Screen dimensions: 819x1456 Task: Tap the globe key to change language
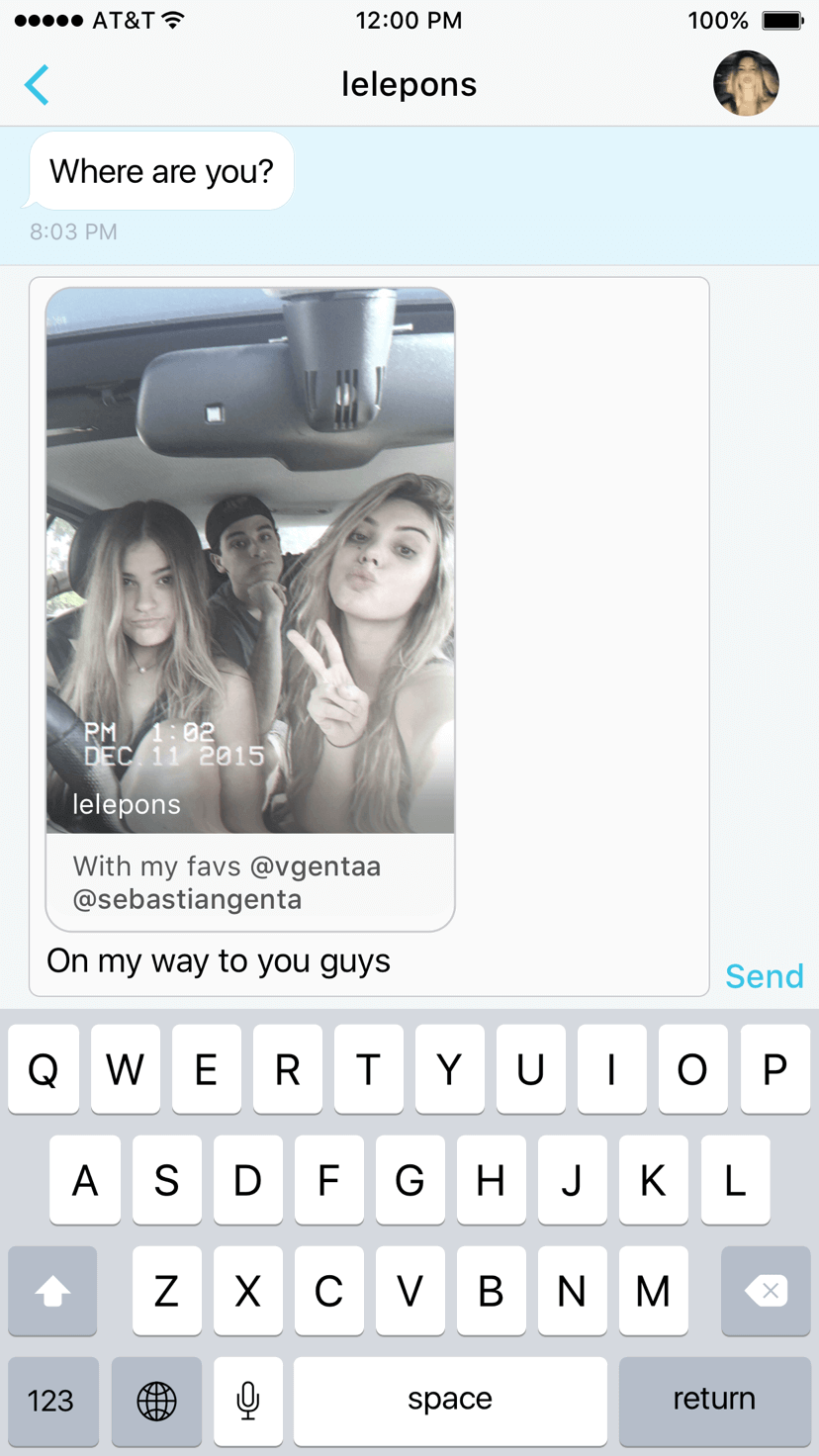coord(156,1401)
